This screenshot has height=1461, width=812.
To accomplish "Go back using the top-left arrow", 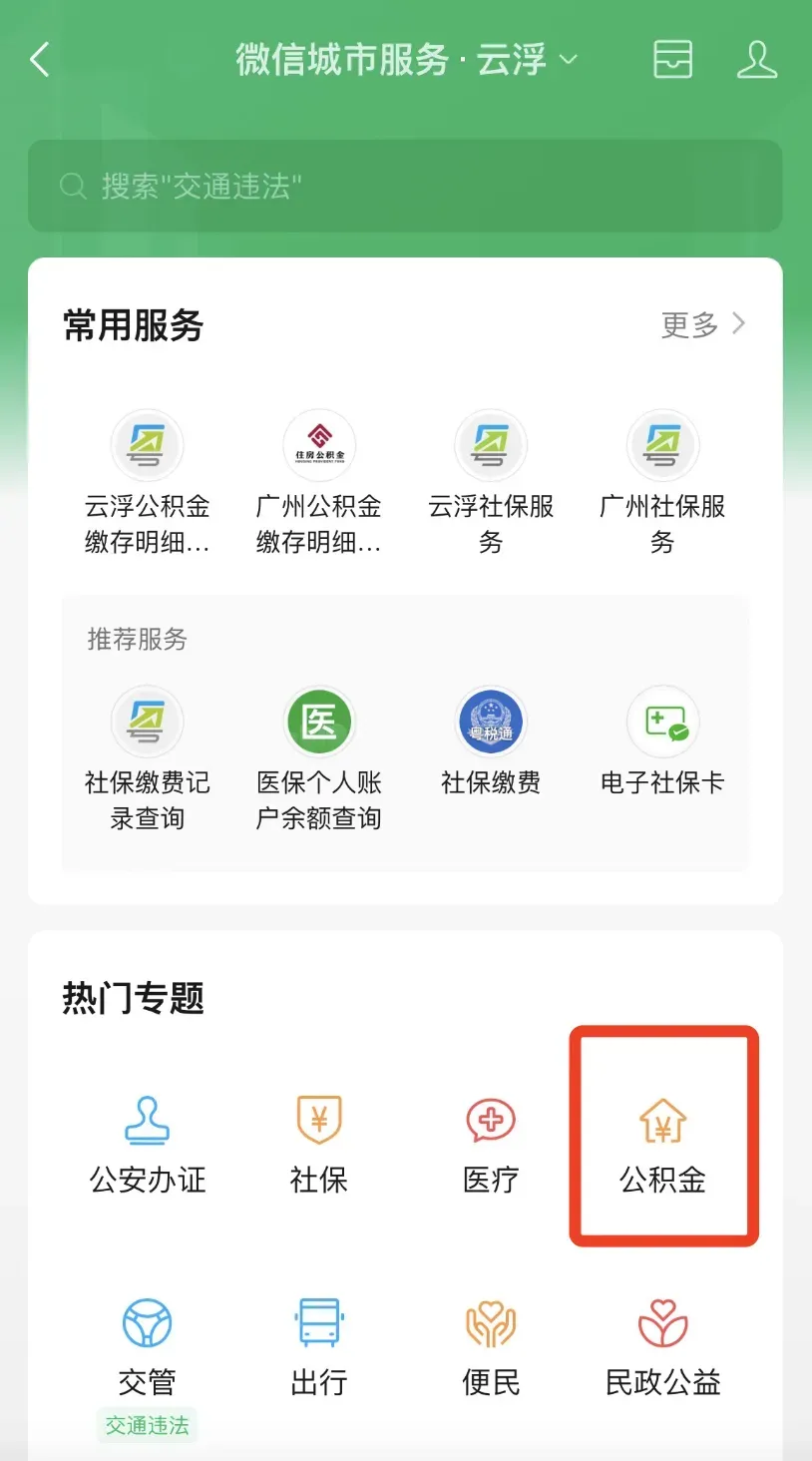I will click(x=40, y=60).
